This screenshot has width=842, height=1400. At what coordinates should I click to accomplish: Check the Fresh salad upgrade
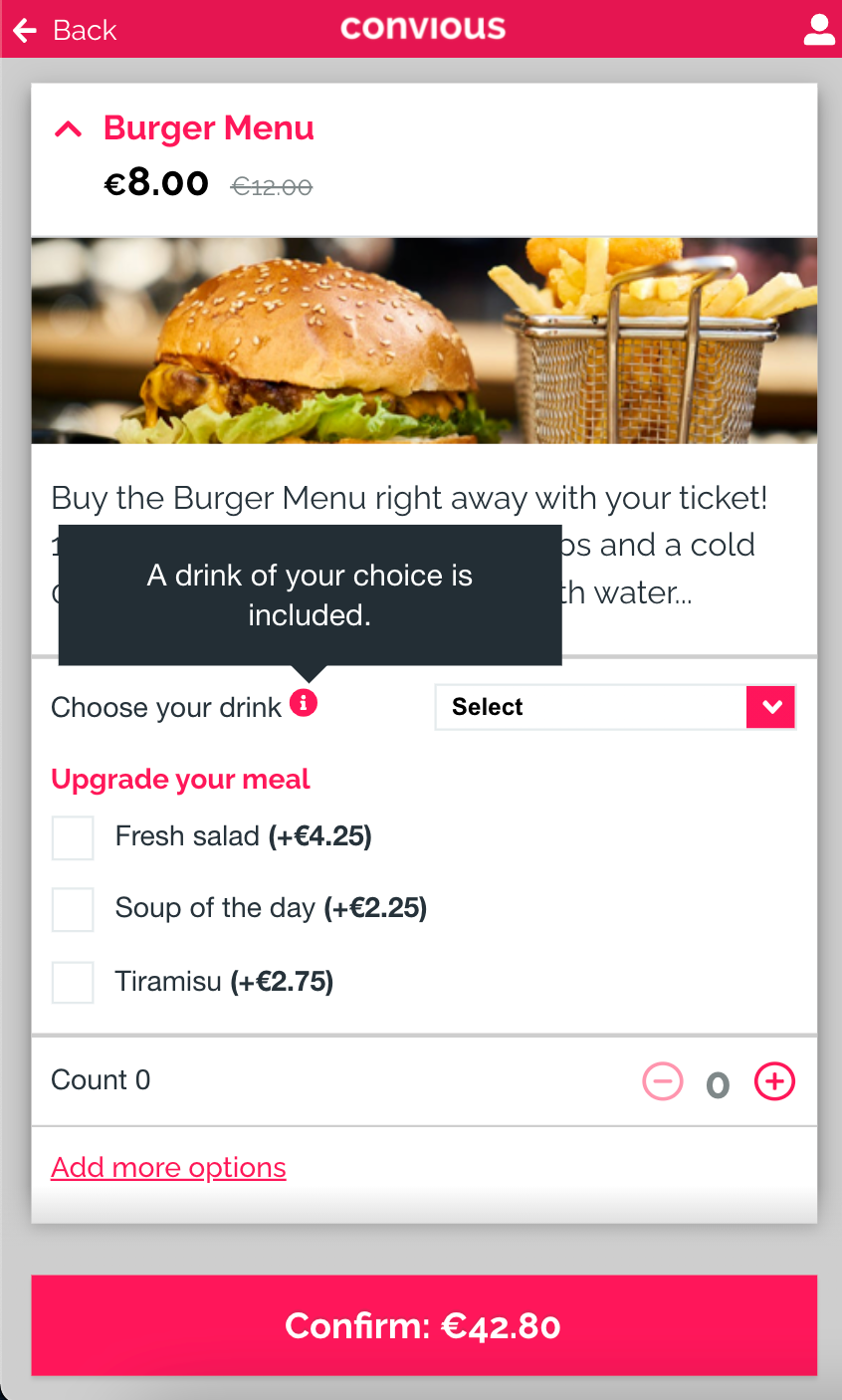(x=73, y=837)
